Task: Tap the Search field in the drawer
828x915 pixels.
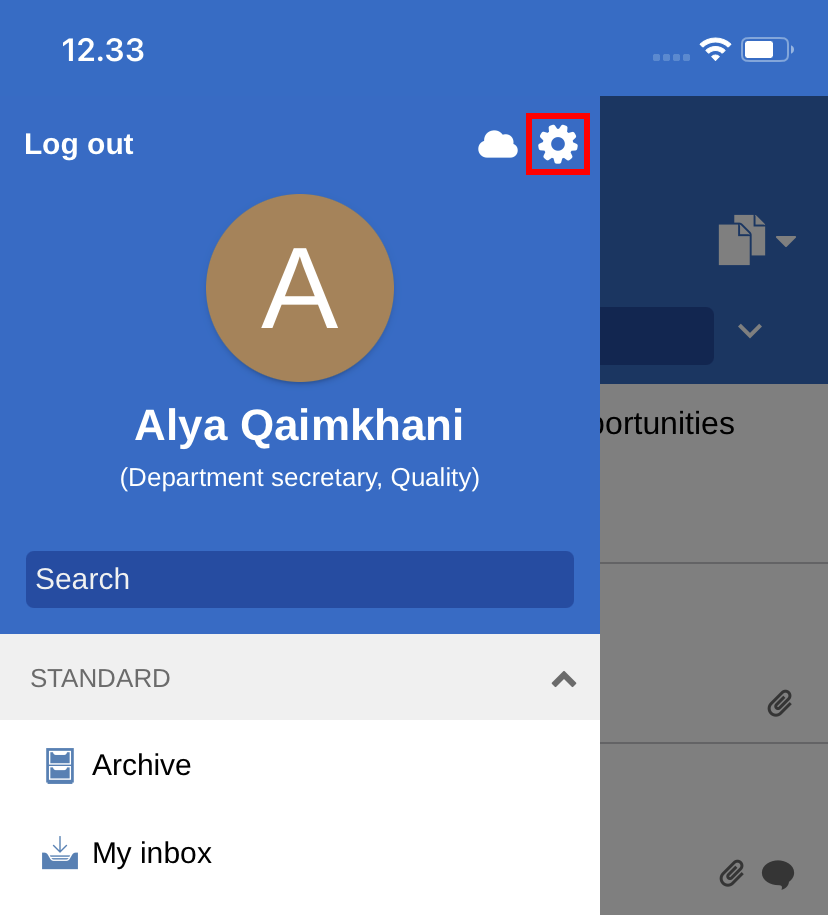Action: coord(300,579)
